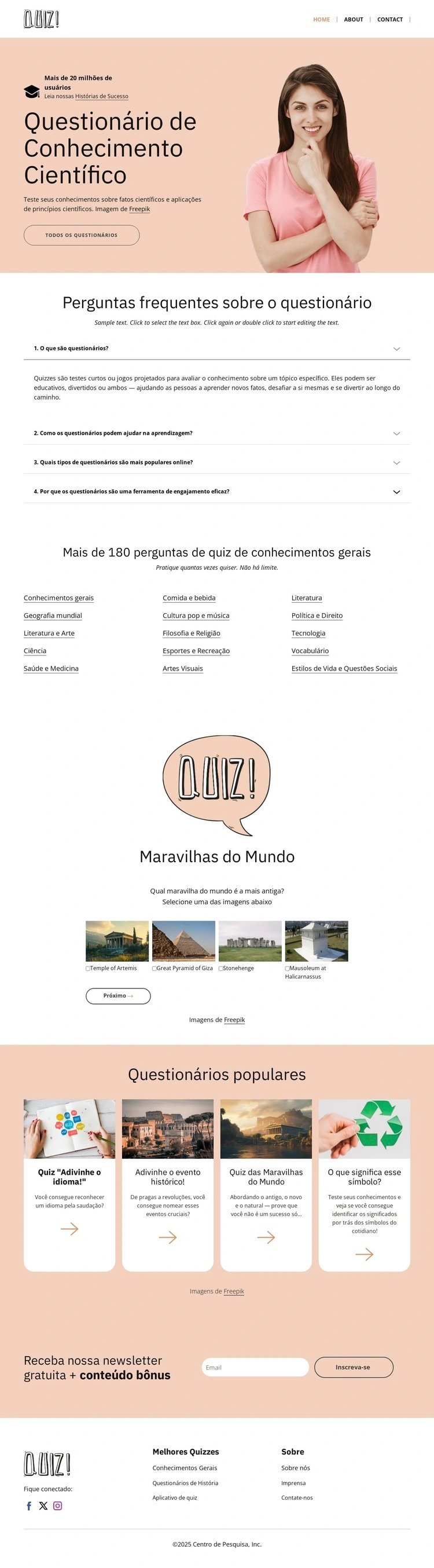The image size is (434, 1568).
Task: Select the Great Pyramid of Giza checkbox
Action: tap(155, 969)
